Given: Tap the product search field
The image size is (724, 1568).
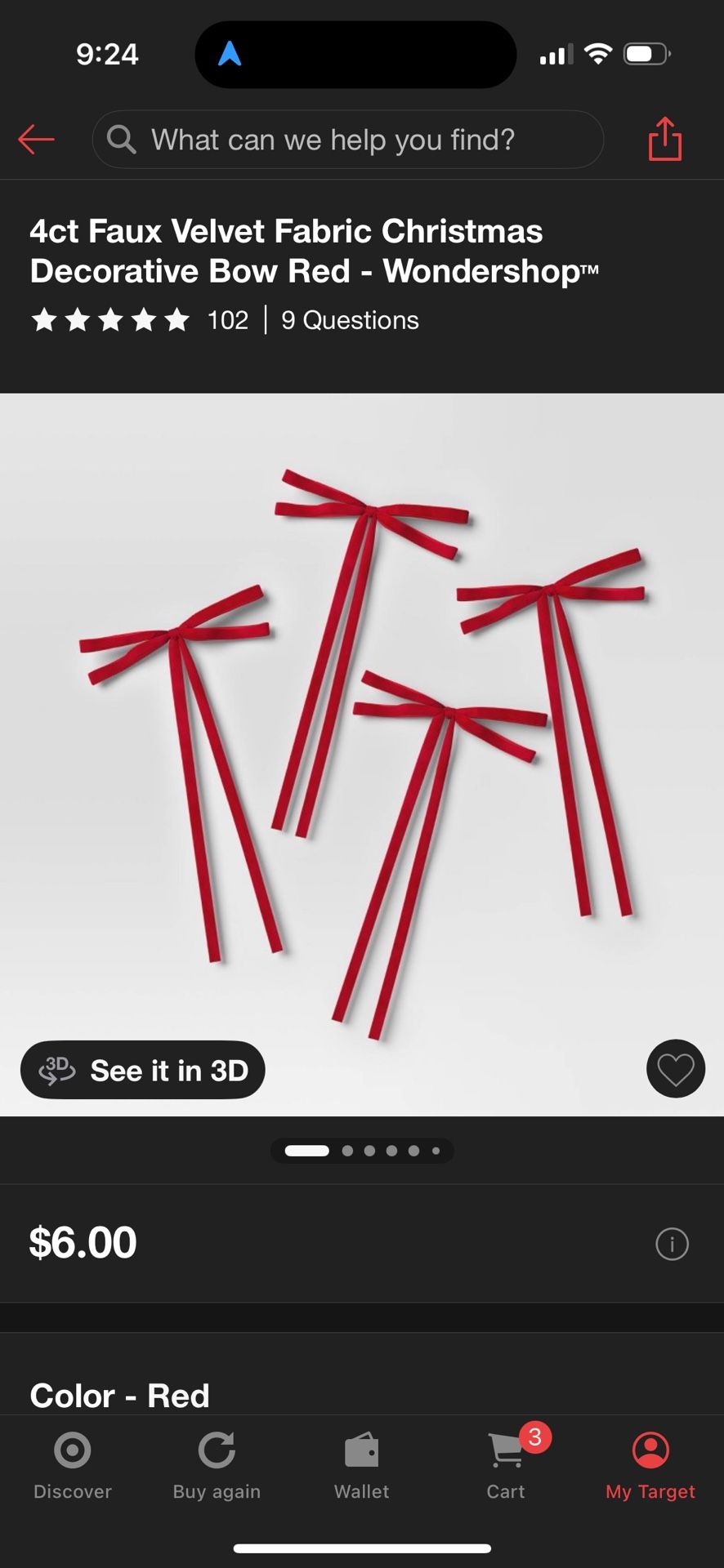Looking at the screenshot, I should click(x=347, y=140).
